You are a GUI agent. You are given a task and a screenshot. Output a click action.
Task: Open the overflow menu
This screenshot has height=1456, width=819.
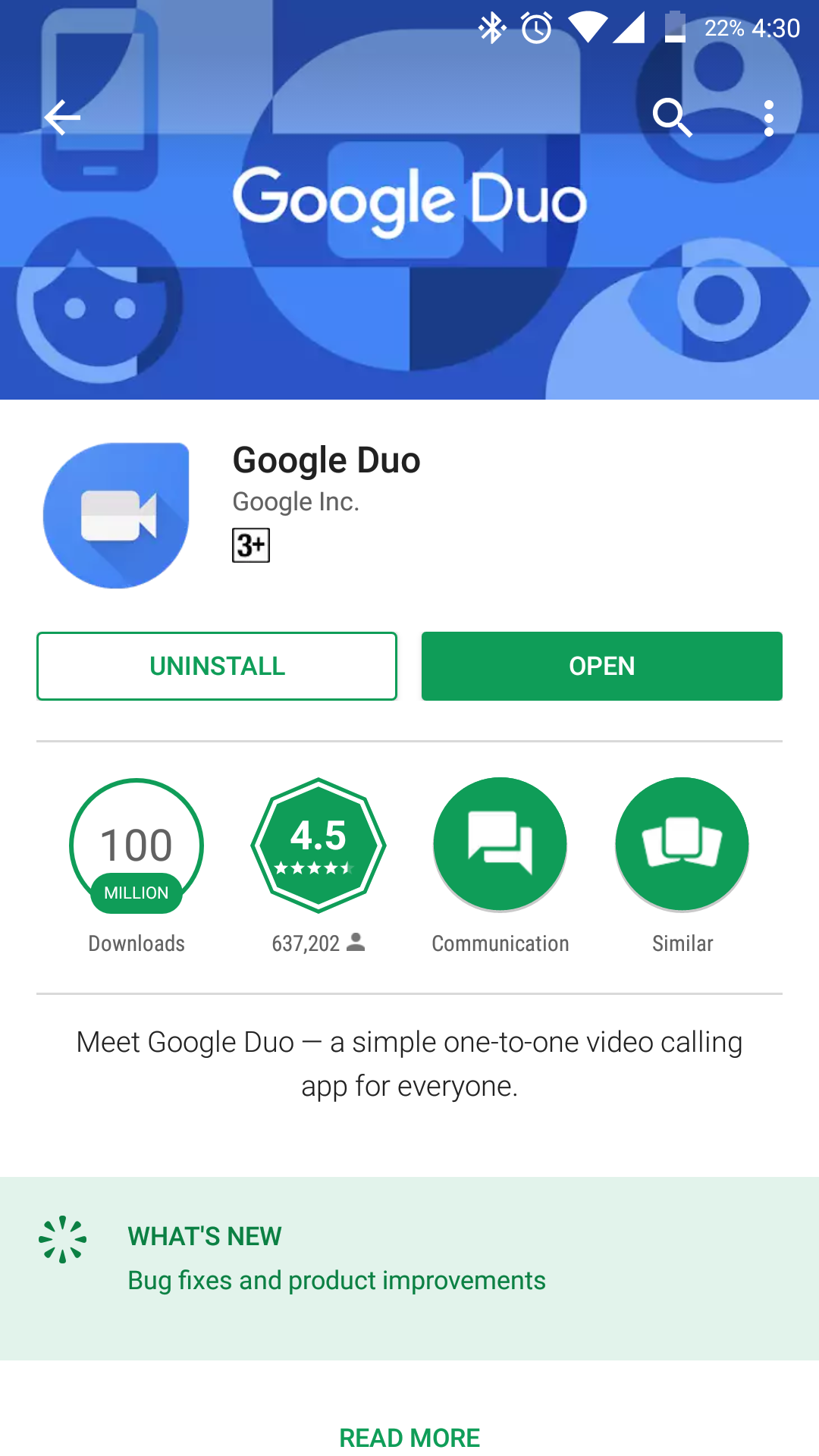pyautogui.click(x=769, y=118)
